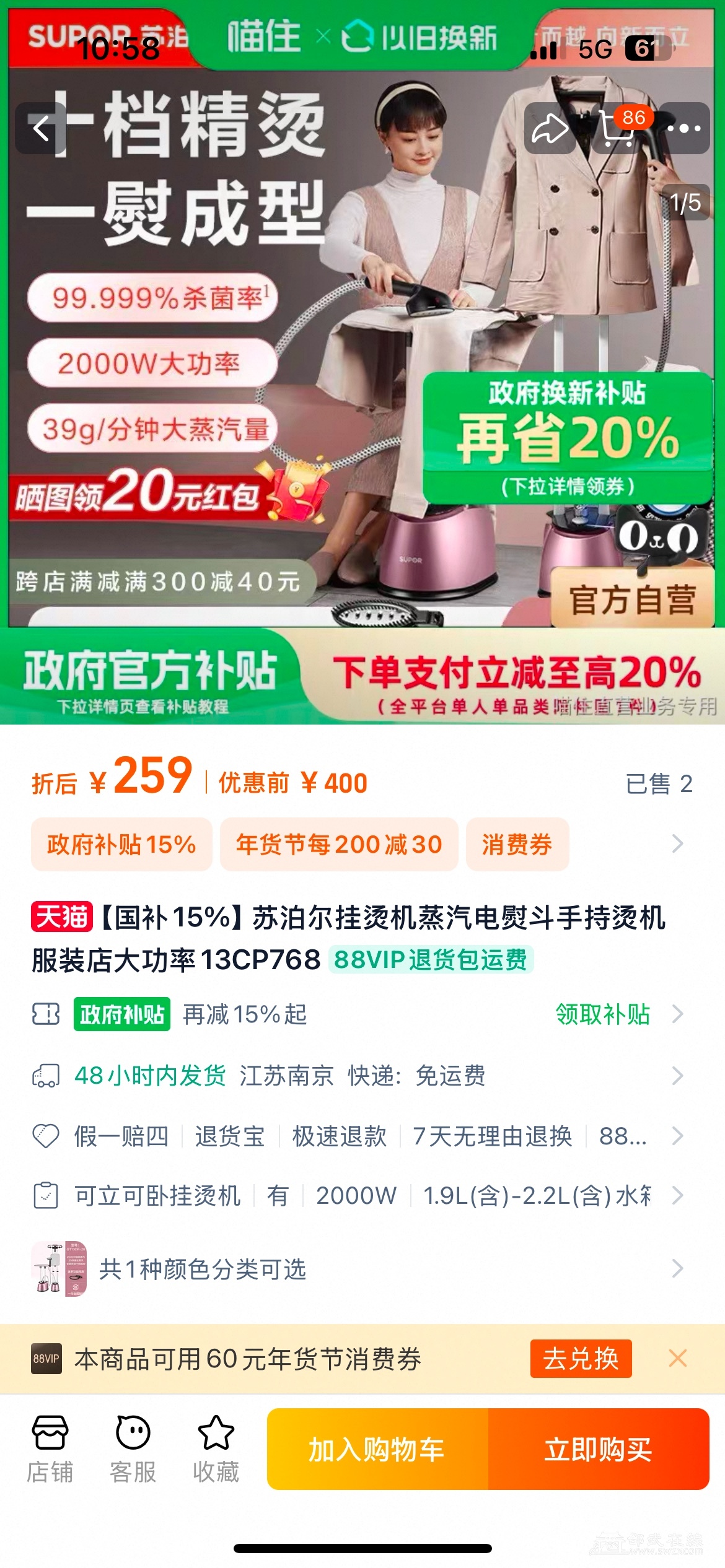Screen dimensions: 725x1568
Task: Open the 可立可卧挂烫机 product specs row
Action: tap(359, 1196)
